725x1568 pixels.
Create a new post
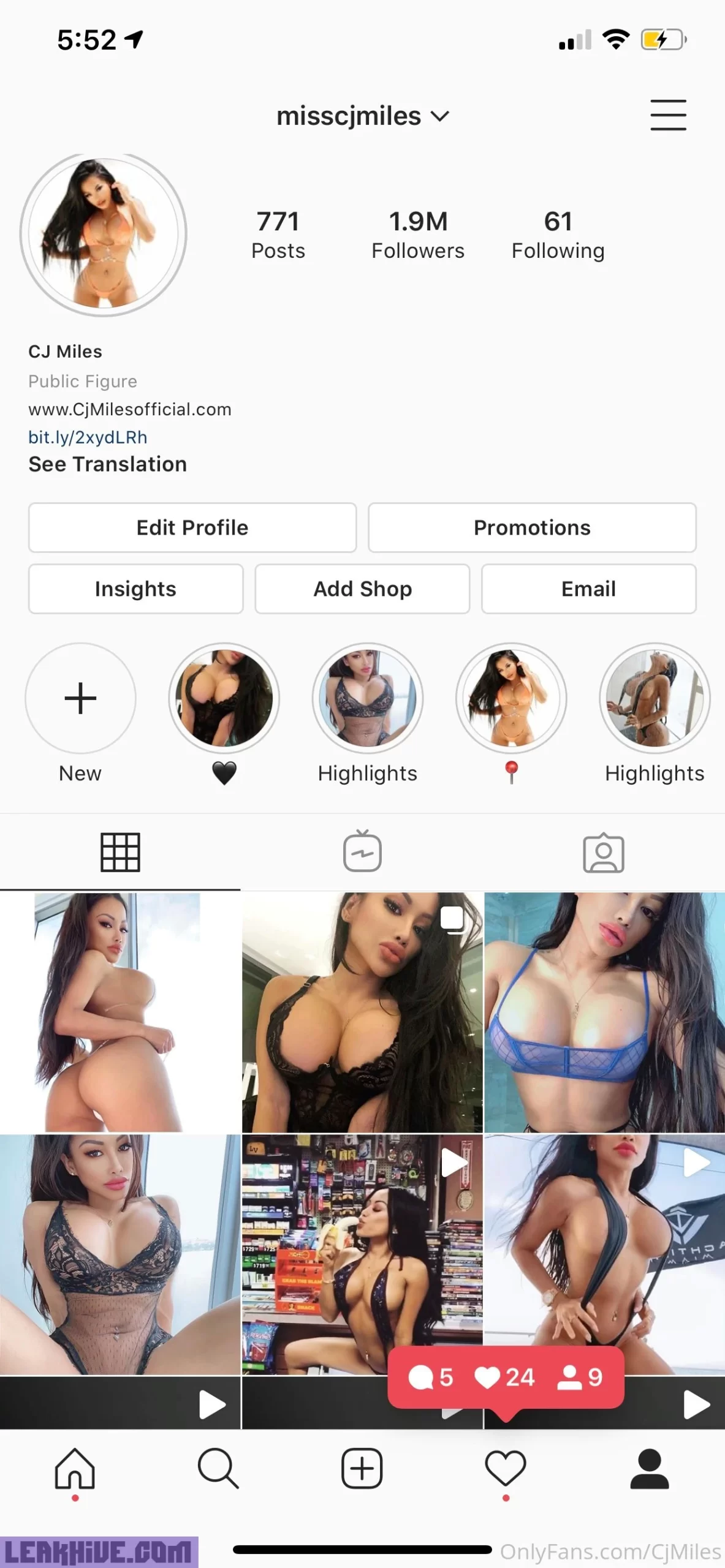[x=362, y=1469]
